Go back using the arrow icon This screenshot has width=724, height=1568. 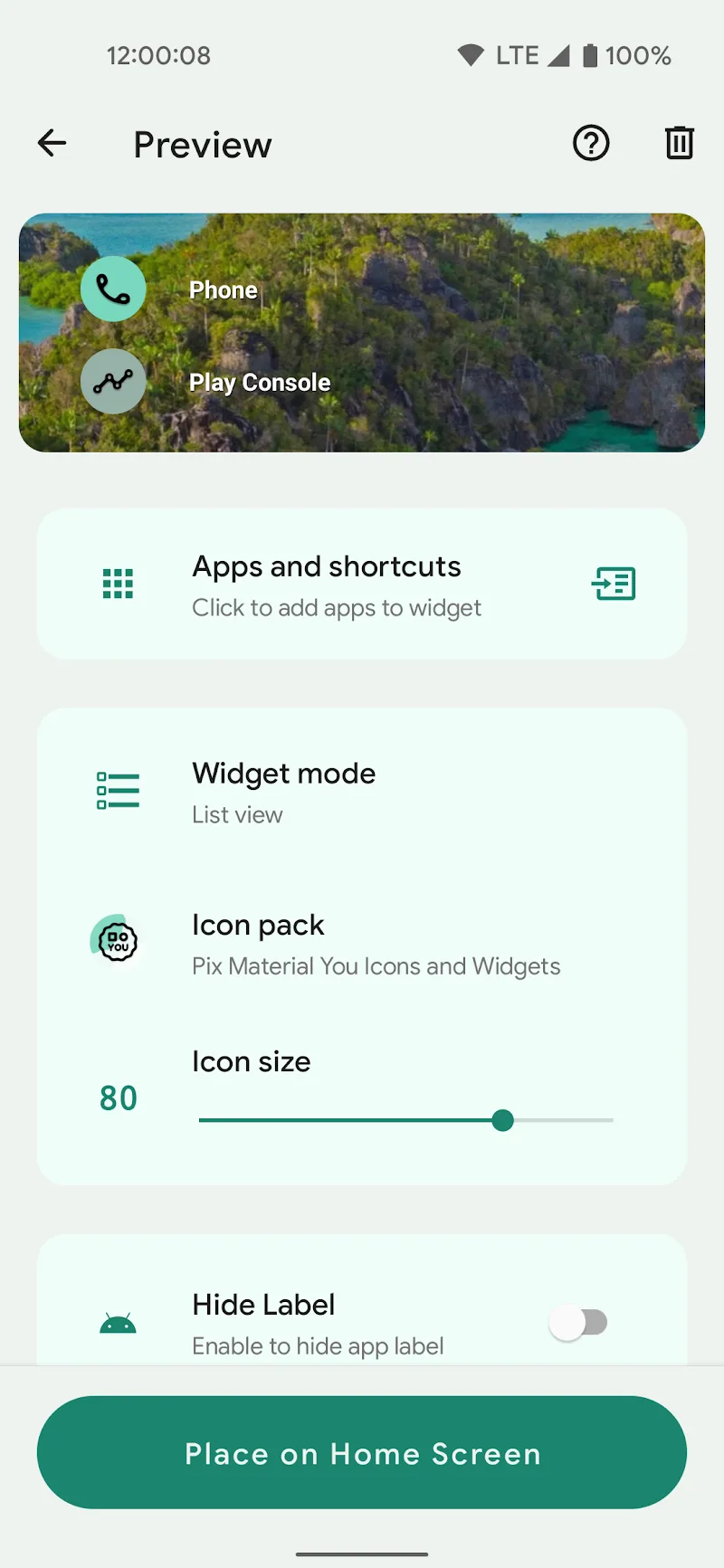click(52, 143)
